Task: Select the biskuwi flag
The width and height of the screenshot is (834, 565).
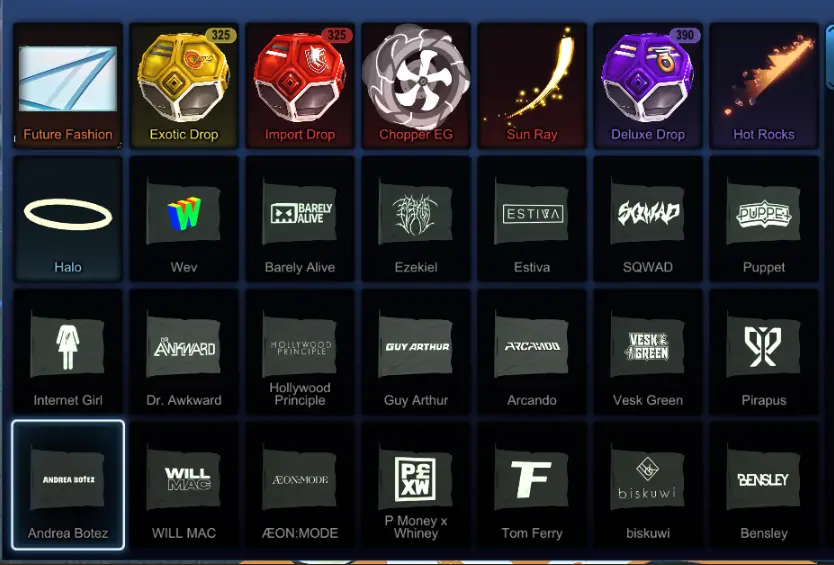Action: (x=648, y=484)
